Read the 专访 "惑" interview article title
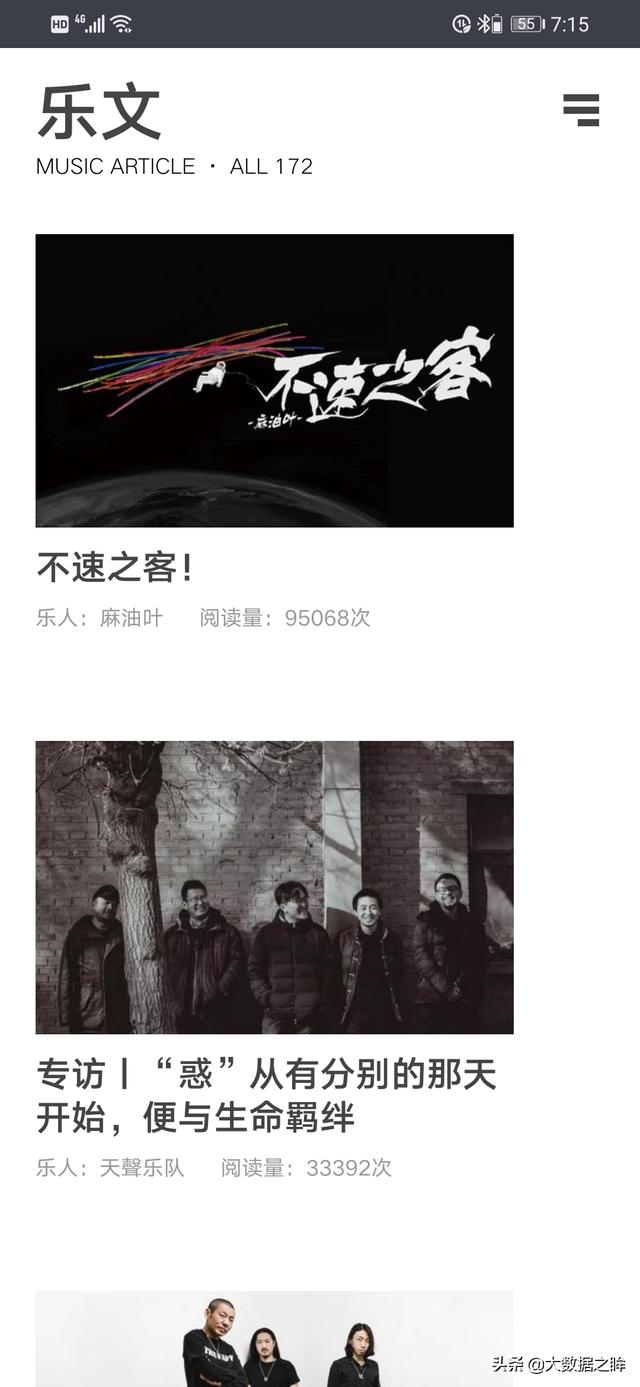 click(x=266, y=1096)
